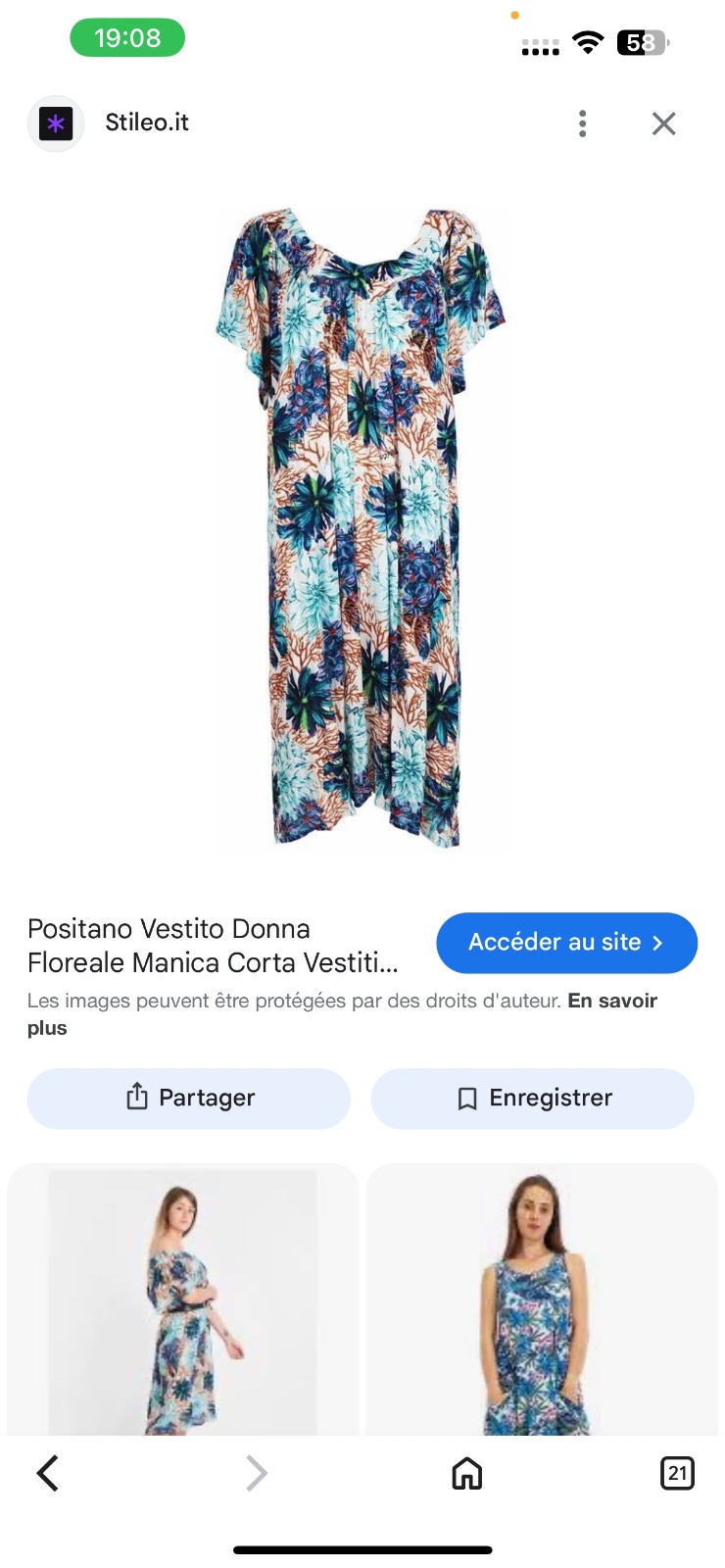Go back with the browser back arrow
Image resolution: width=725 pixels, height=1568 pixels.
point(47,1473)
